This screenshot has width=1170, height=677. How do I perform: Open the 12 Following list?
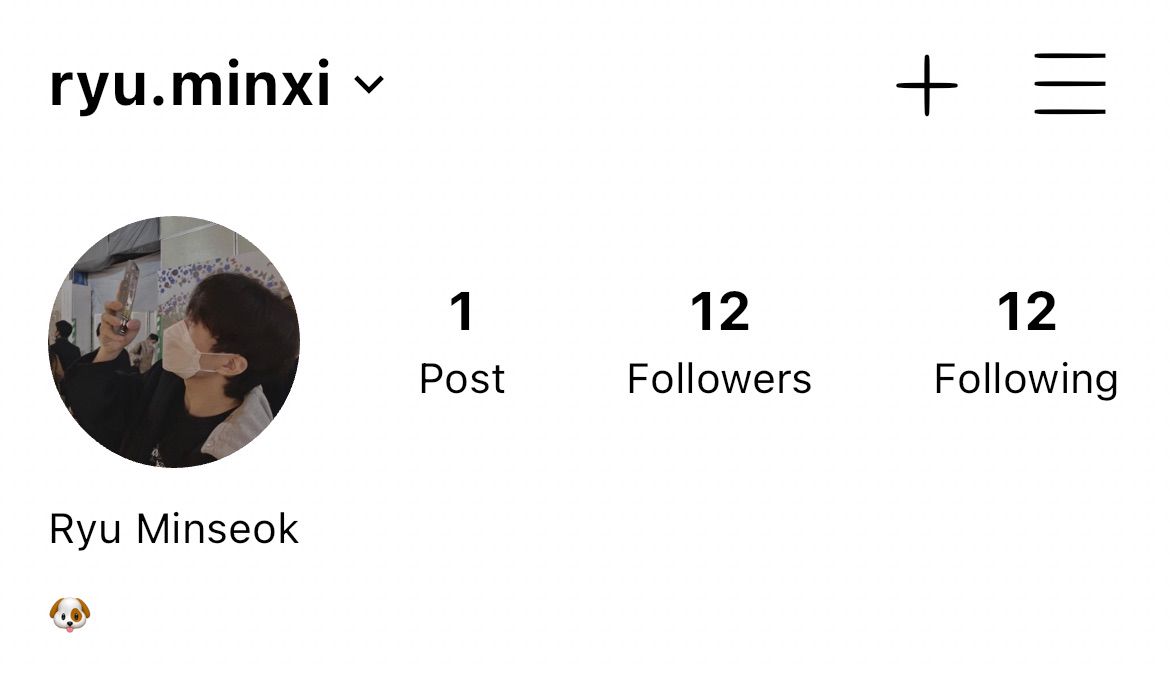[x=1025, y=342]
